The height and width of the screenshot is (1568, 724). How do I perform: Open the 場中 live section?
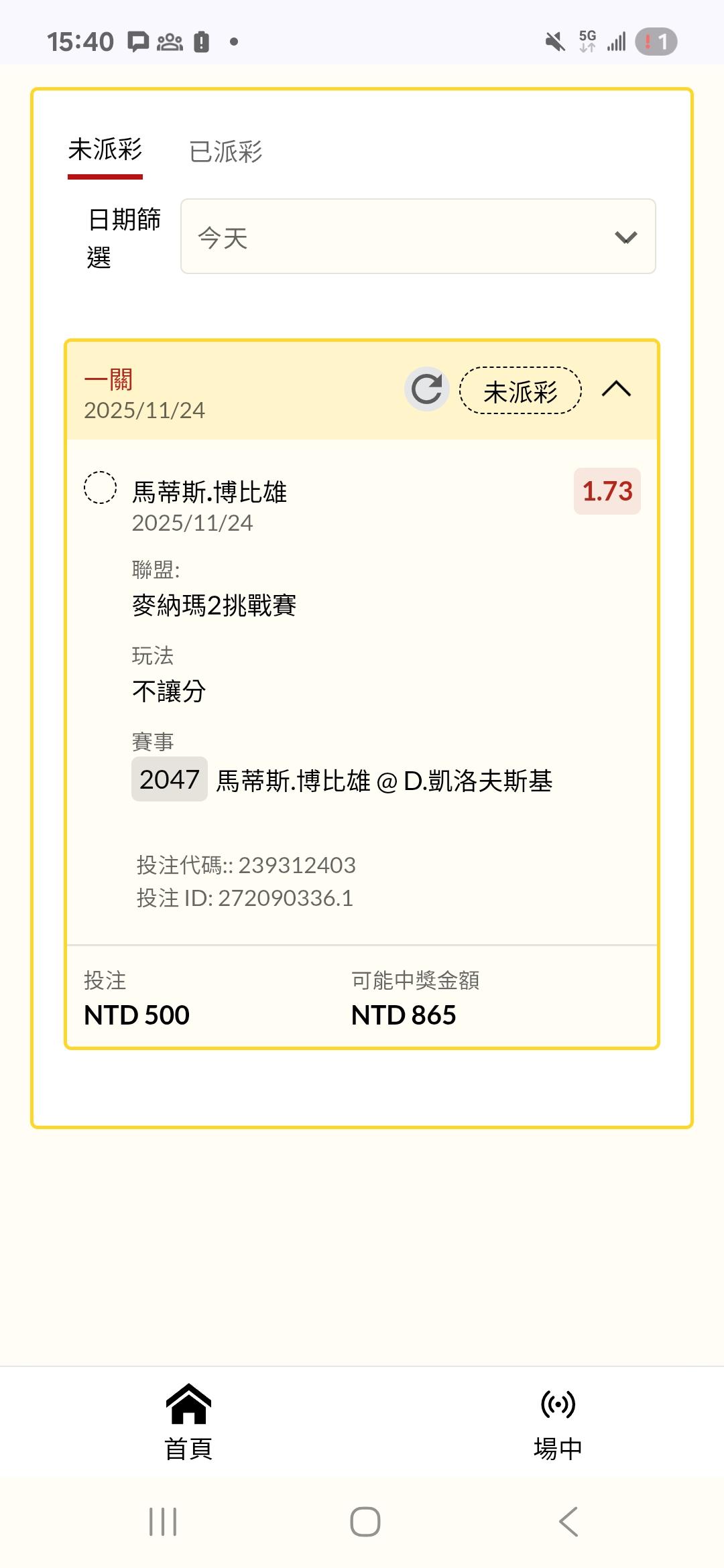coord(558,1422)
